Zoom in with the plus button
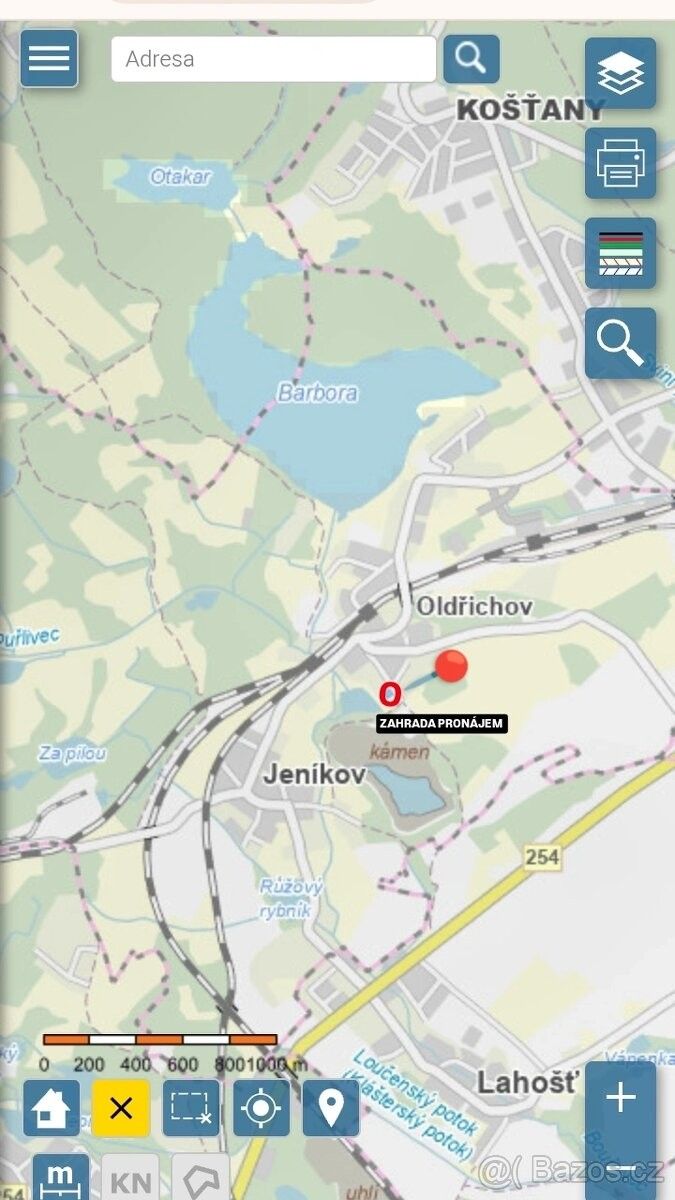Screen dimensions: 675x1200 pos(620,1097)
